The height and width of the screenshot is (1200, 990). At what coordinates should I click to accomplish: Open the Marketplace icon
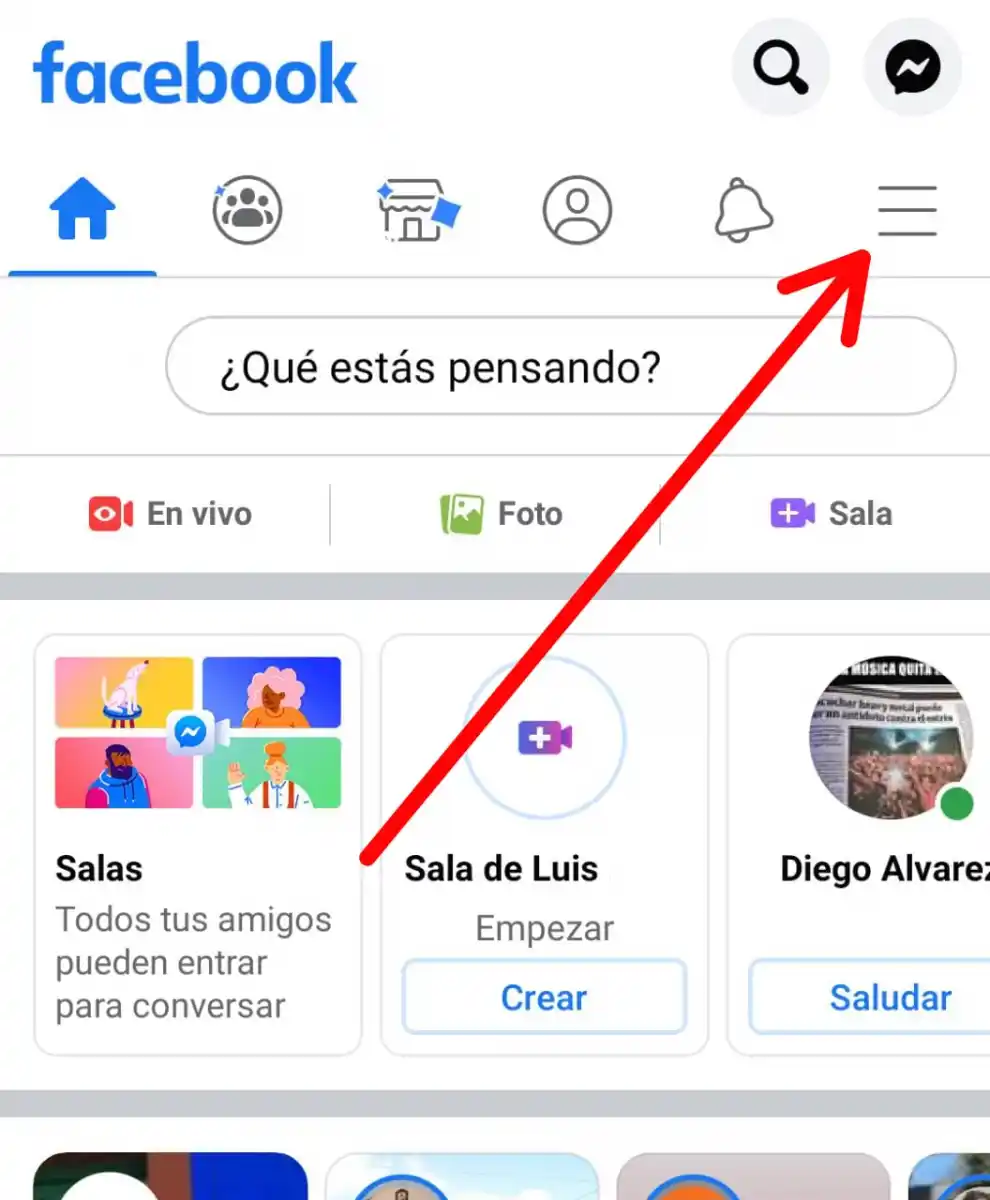[417, 208]
